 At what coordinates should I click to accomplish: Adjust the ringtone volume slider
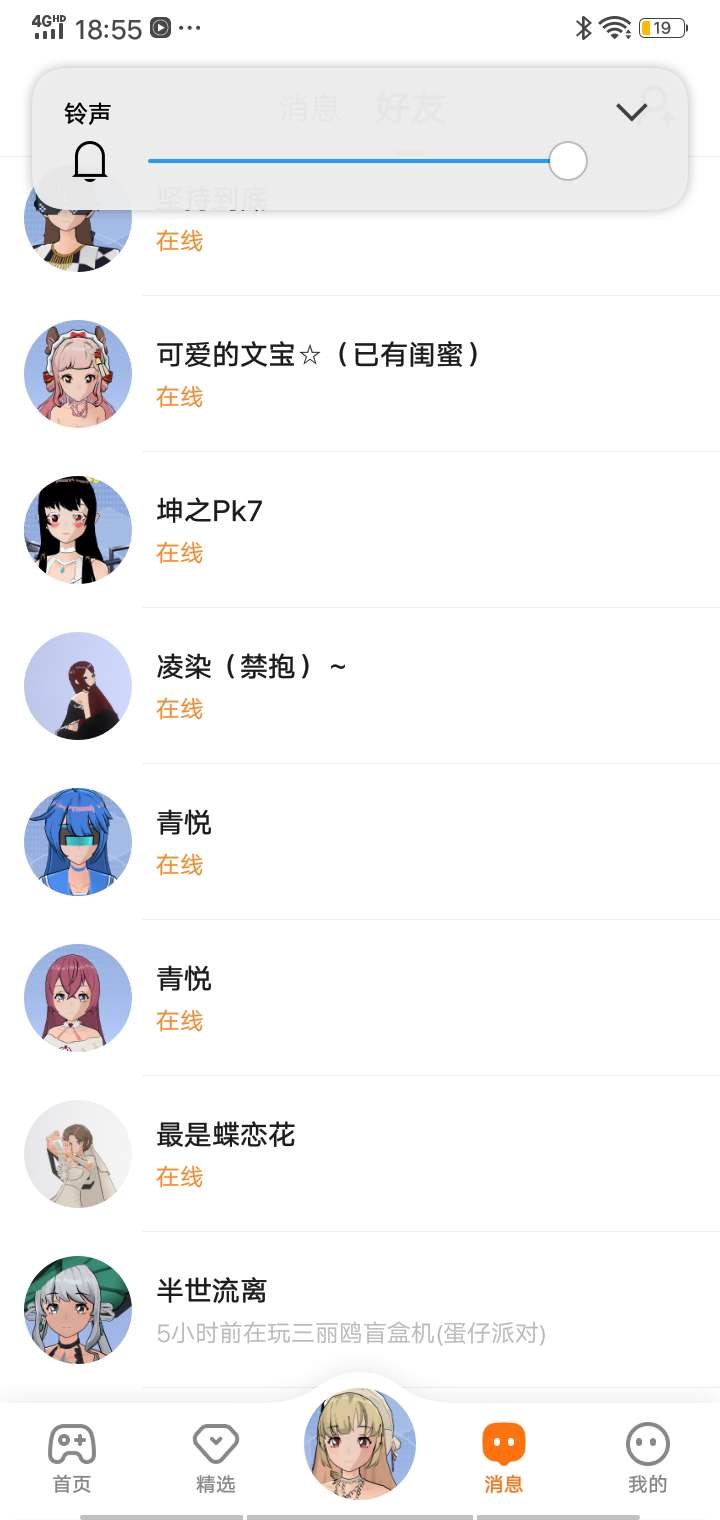(567, 161)
